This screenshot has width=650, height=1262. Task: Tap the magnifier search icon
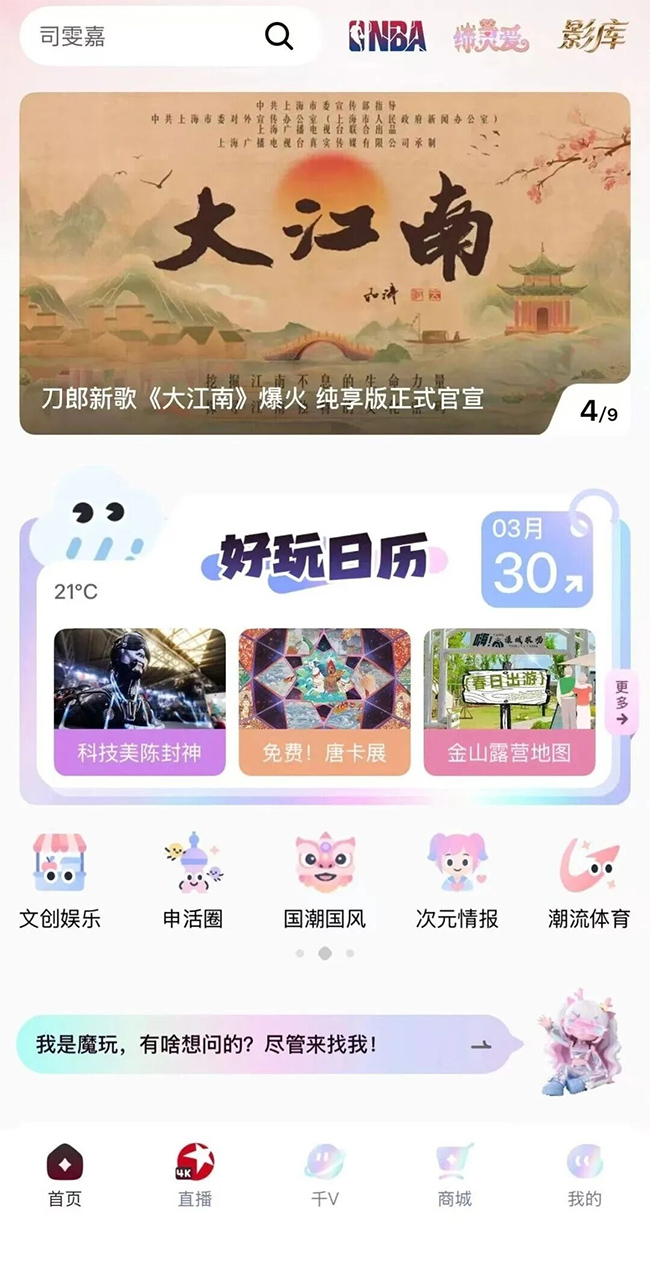(279, 37)
